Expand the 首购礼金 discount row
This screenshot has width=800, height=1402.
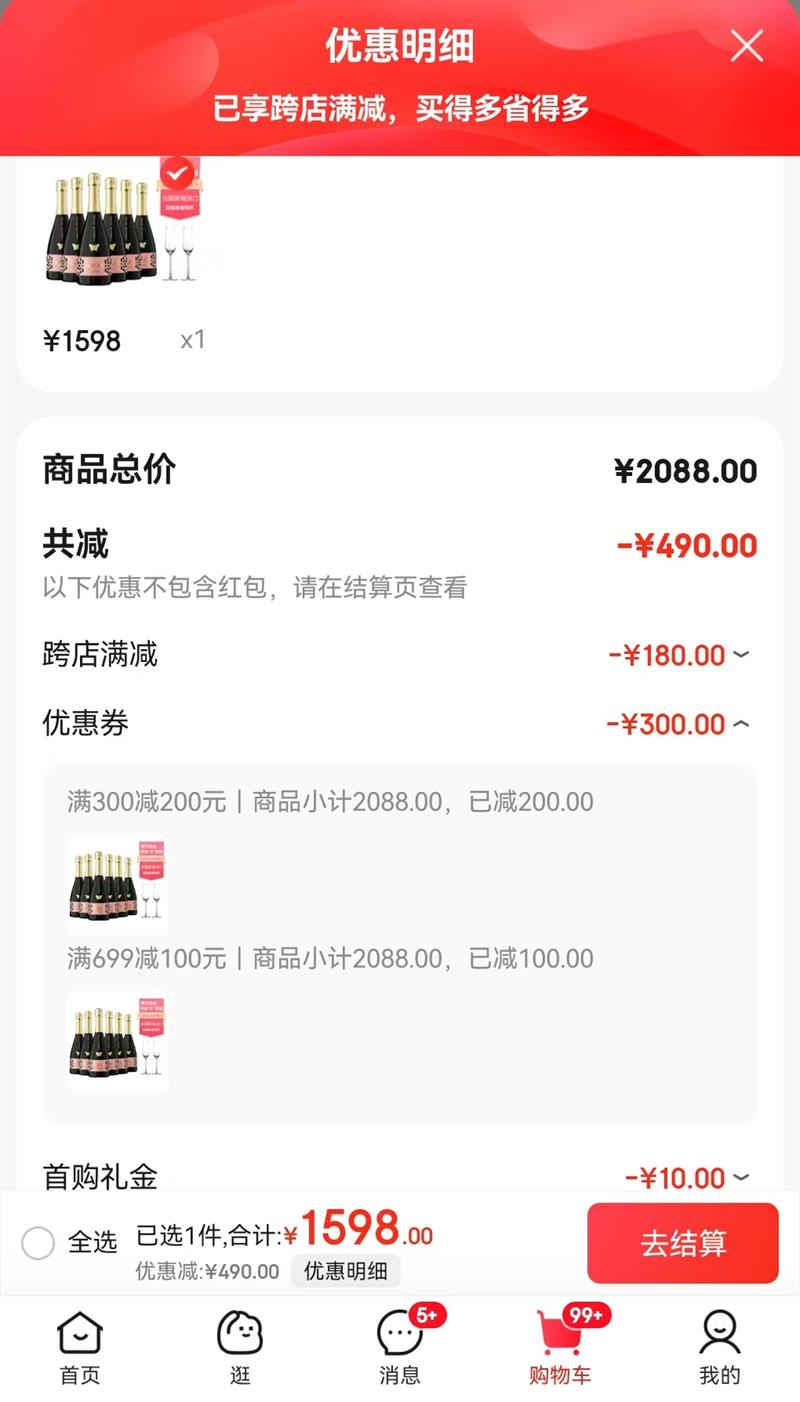click(x=741, y=1177)
